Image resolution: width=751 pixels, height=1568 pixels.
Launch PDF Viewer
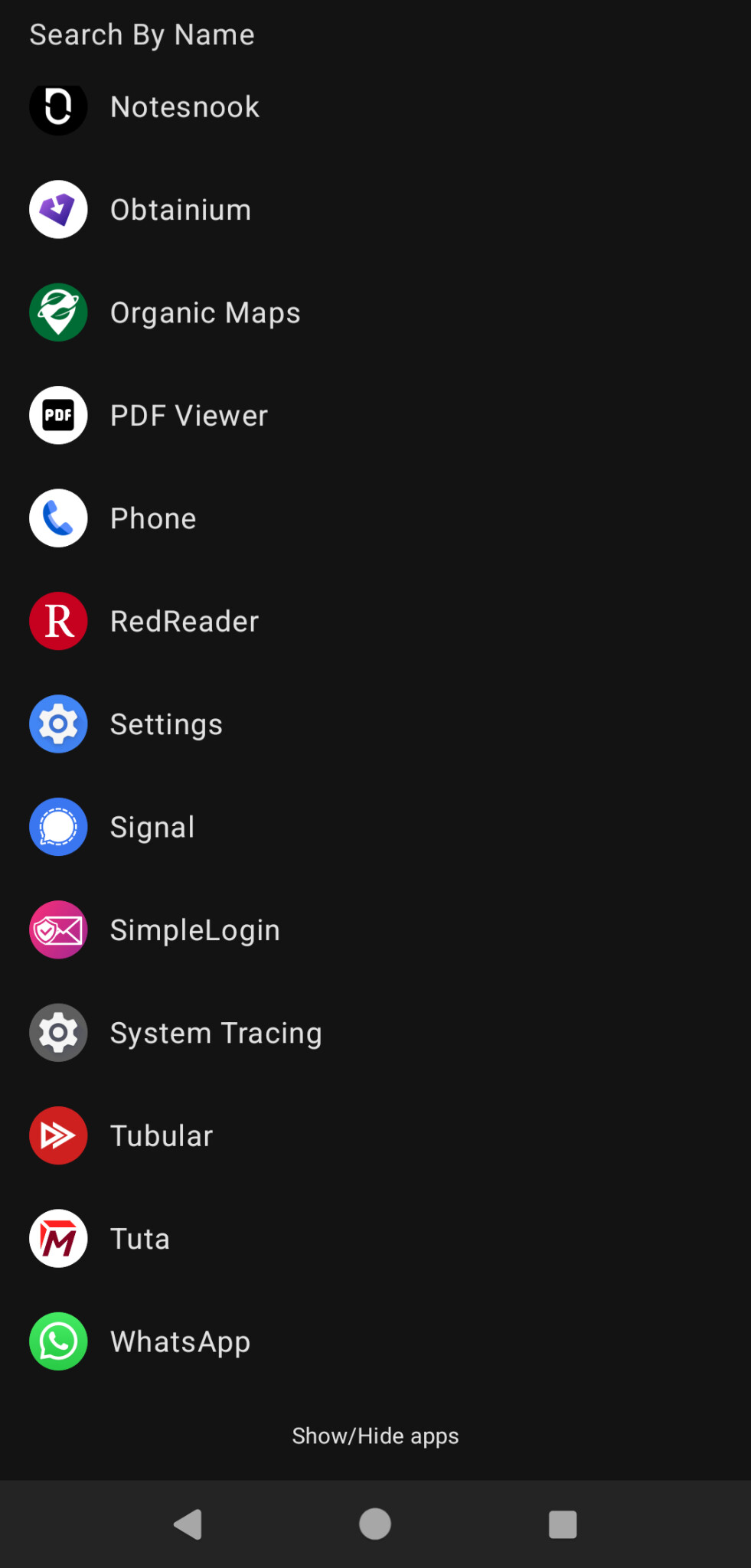click(189, 416)
